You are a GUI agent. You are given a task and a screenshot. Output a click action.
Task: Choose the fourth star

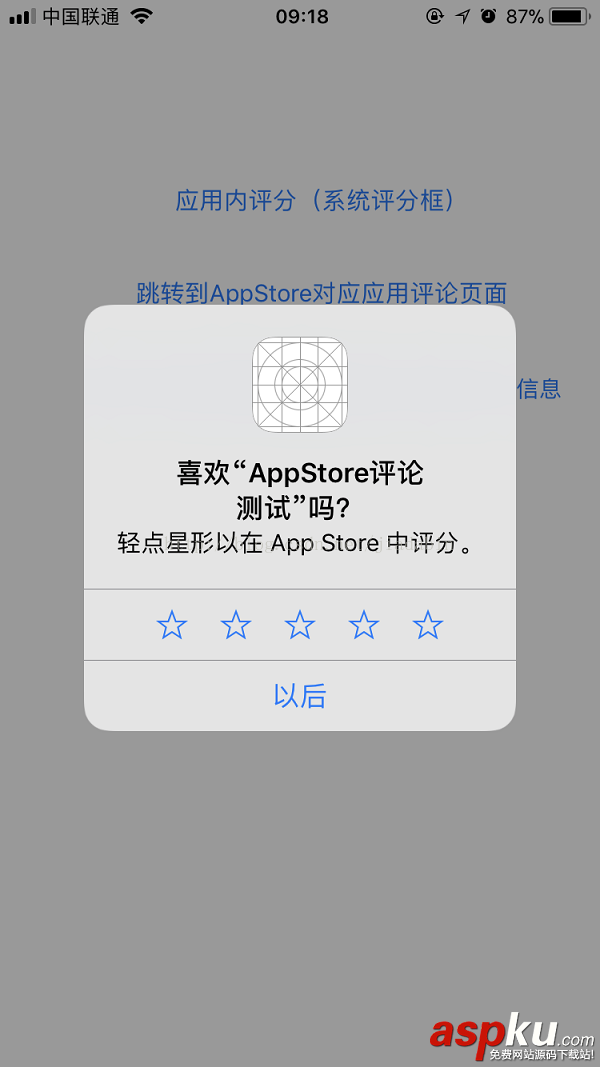364,626
